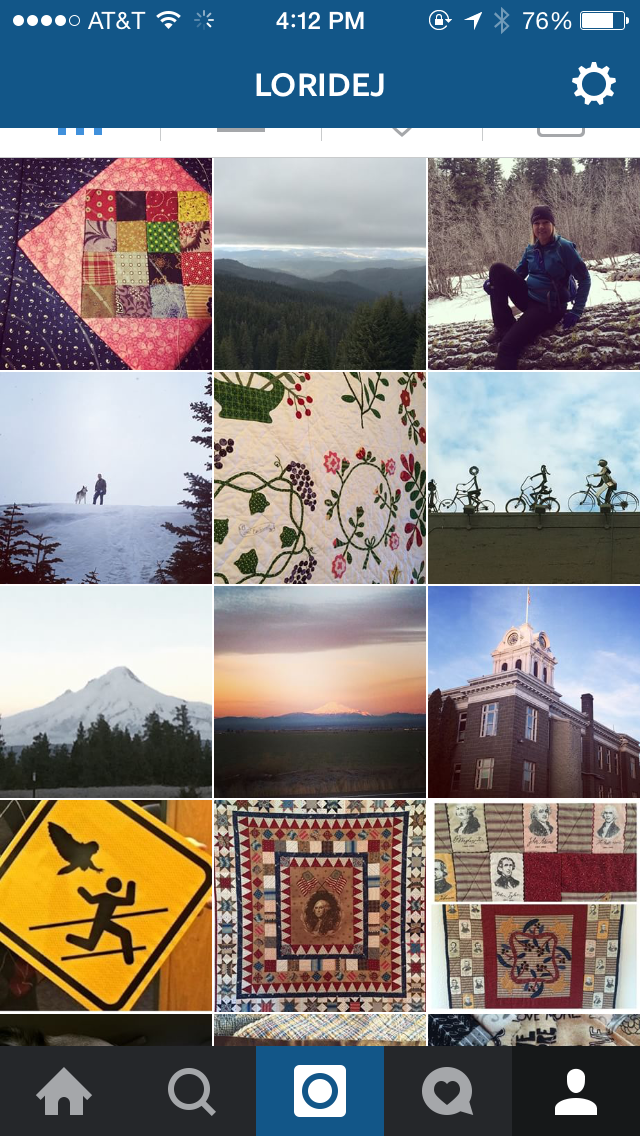
Task: Open the person with dog on snow photo
Action: tap(106, 478)
